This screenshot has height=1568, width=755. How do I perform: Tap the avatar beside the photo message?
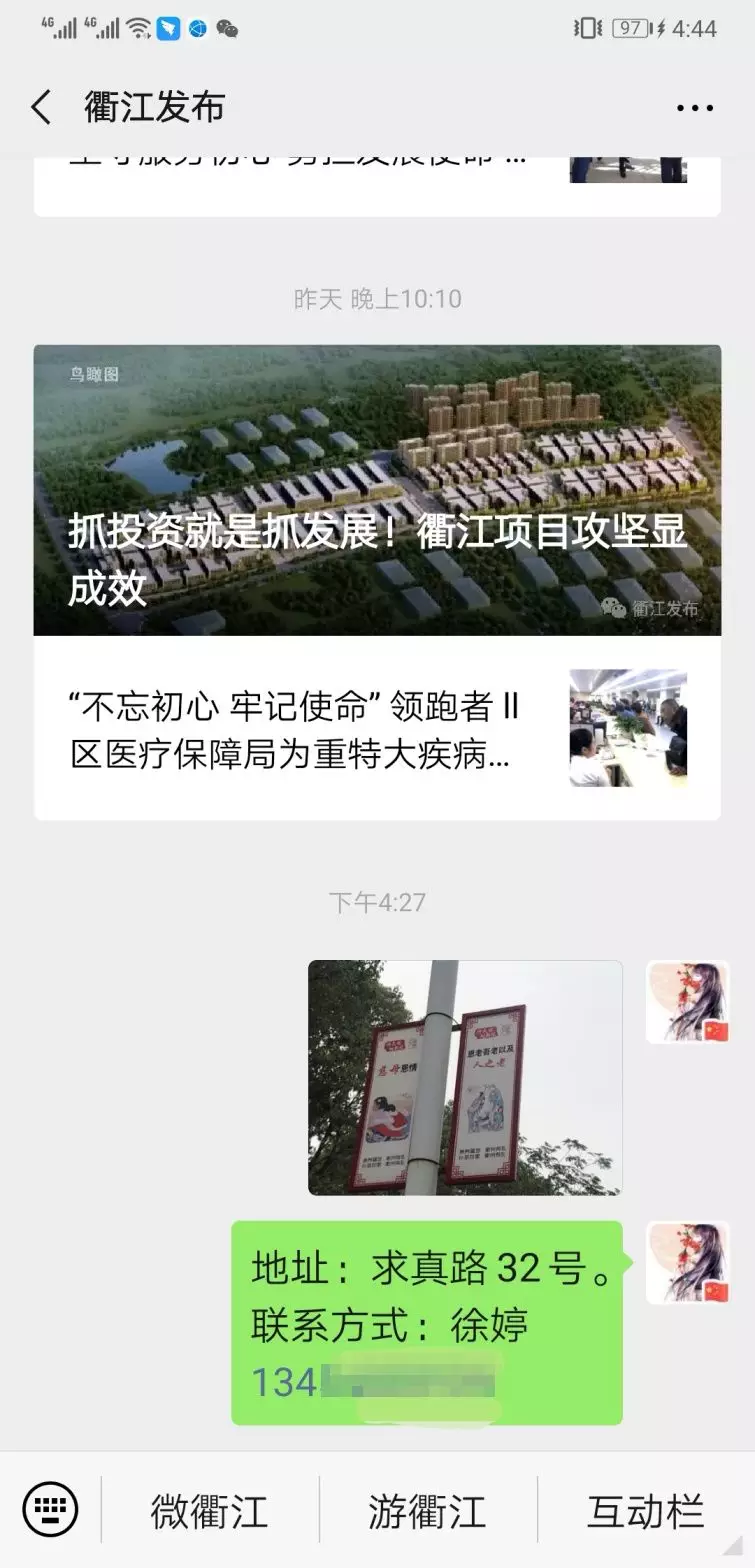(x=687, y=1002)
